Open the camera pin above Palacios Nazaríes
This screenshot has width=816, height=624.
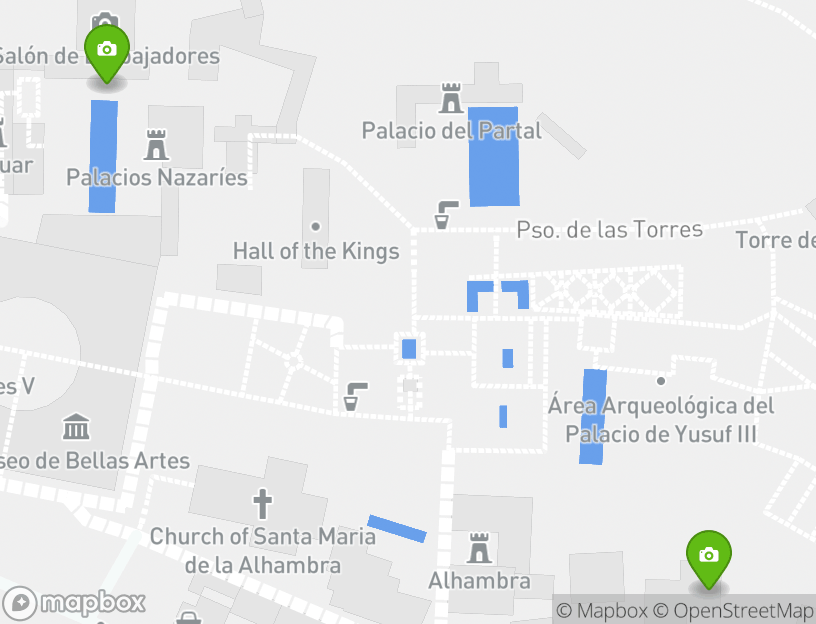[x=106, y=51]
